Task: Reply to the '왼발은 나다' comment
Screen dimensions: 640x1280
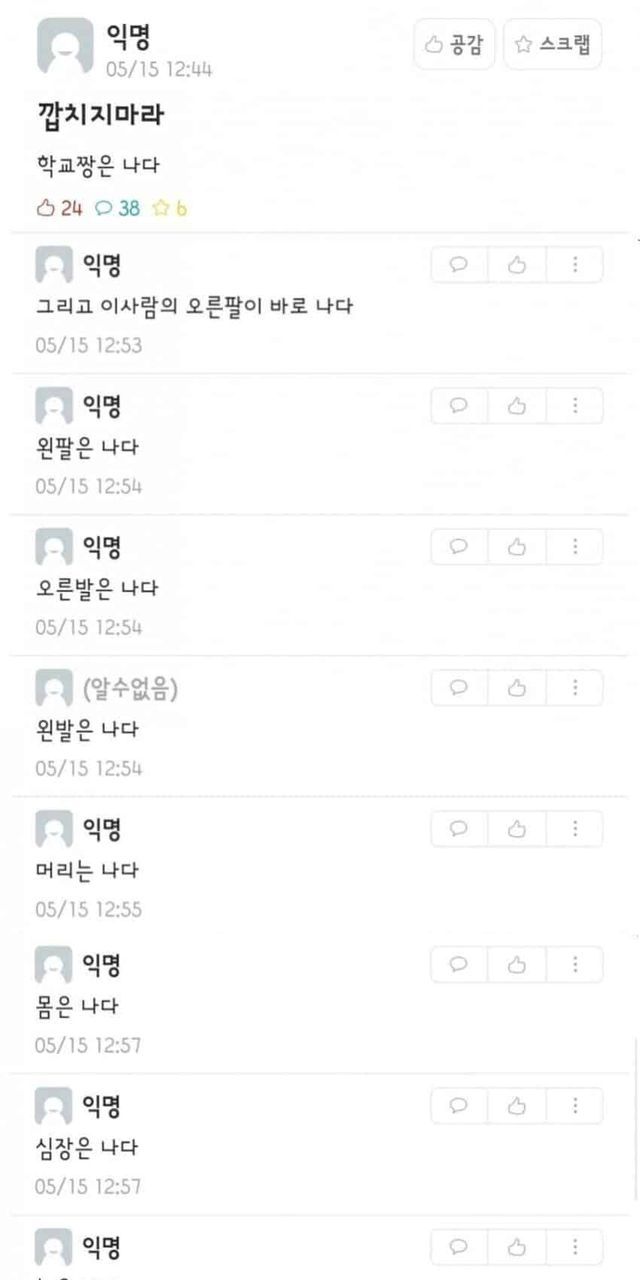Action: [x=460, y=688]
